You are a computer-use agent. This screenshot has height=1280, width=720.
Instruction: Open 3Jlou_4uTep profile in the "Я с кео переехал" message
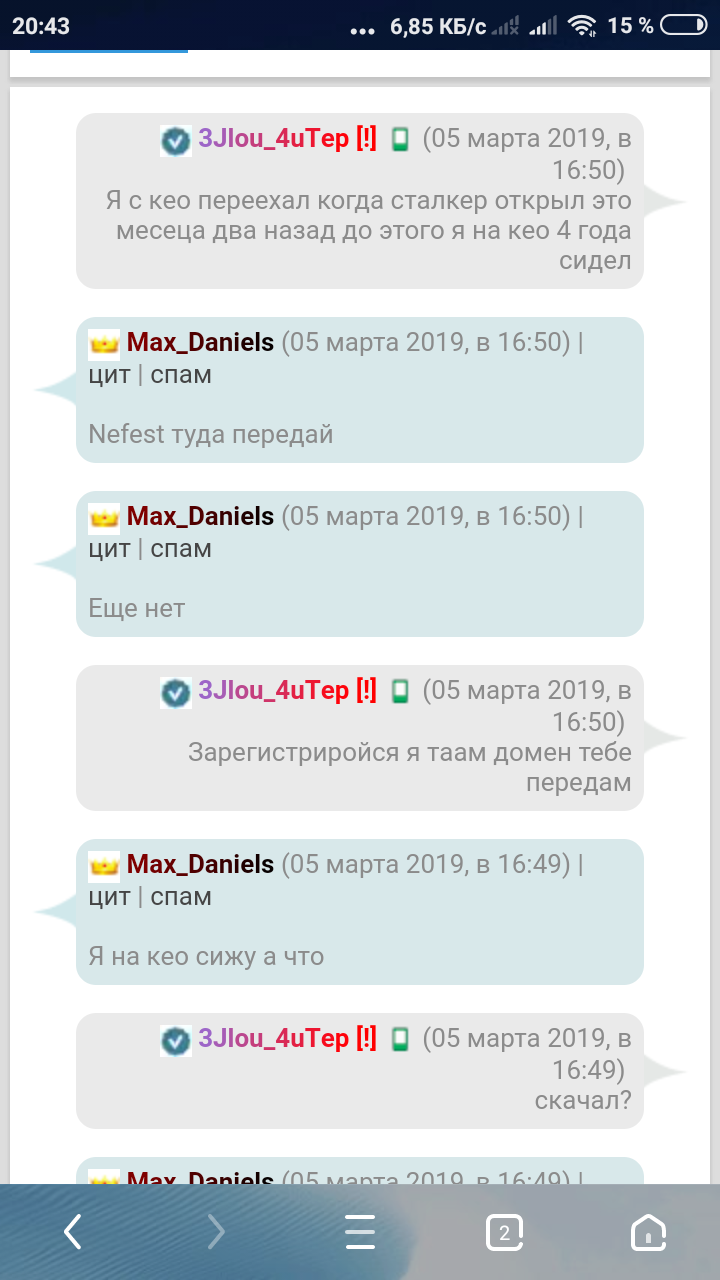click(x=273, y=139)
